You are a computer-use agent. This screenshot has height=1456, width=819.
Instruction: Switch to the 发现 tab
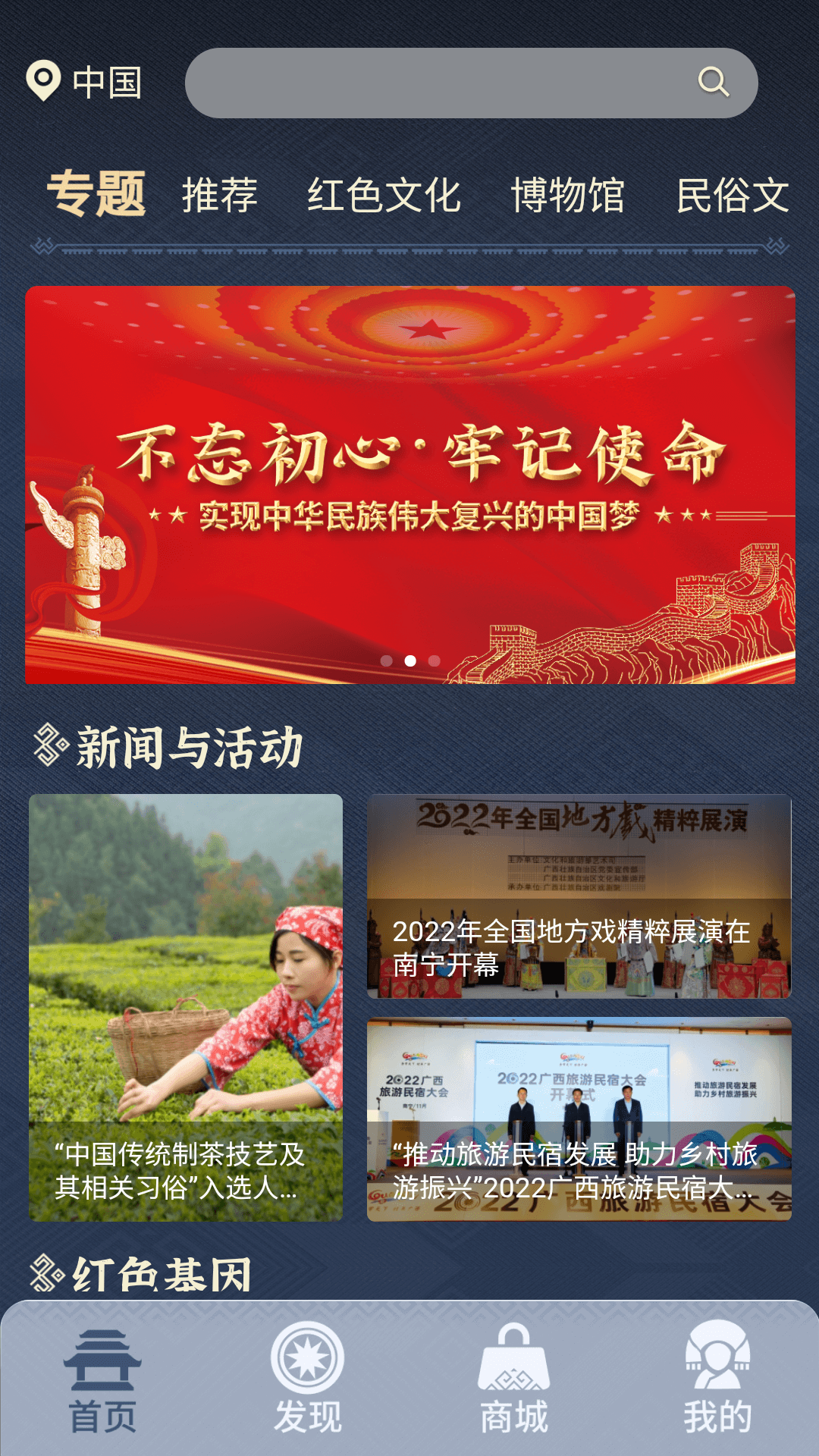(307, 1382)
